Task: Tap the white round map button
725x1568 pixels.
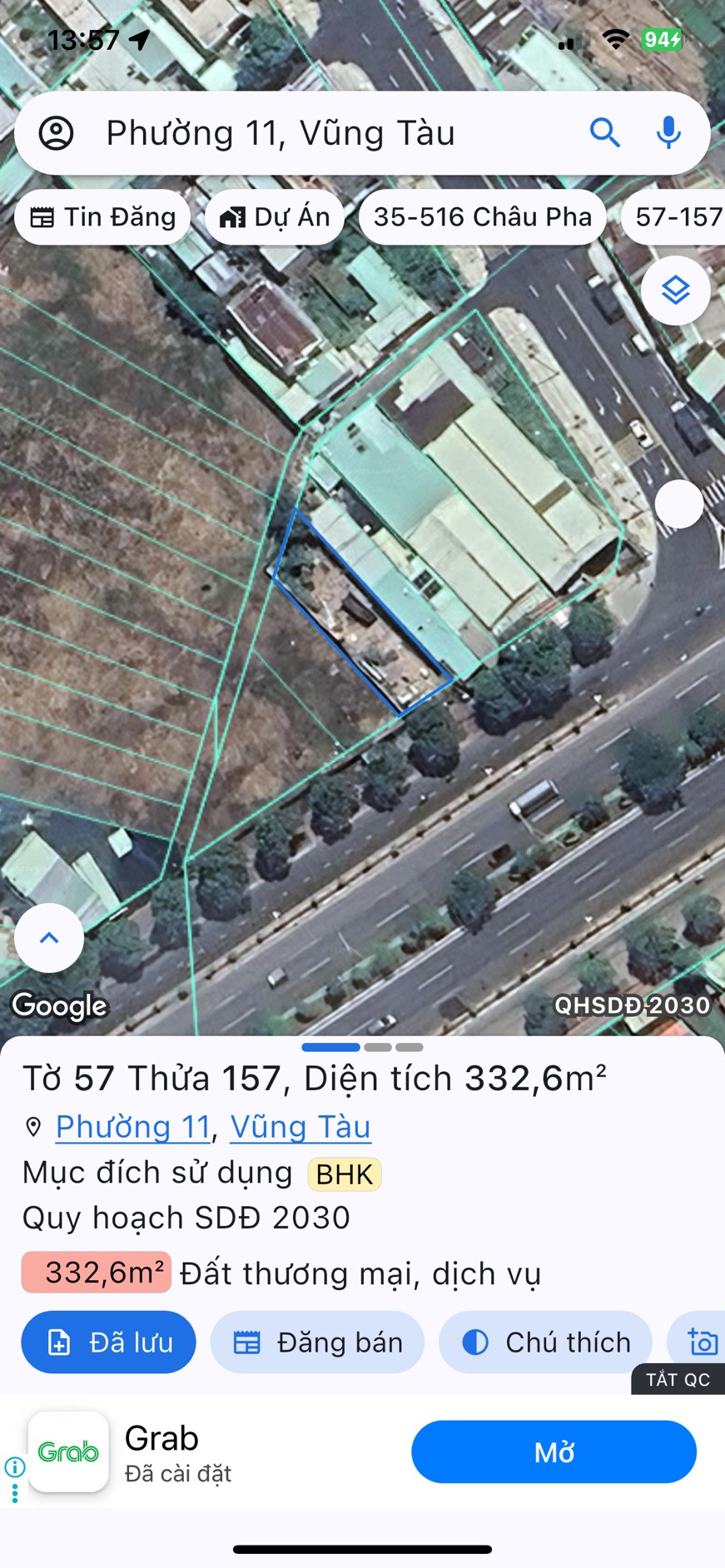Action: (x=679, y=504)
